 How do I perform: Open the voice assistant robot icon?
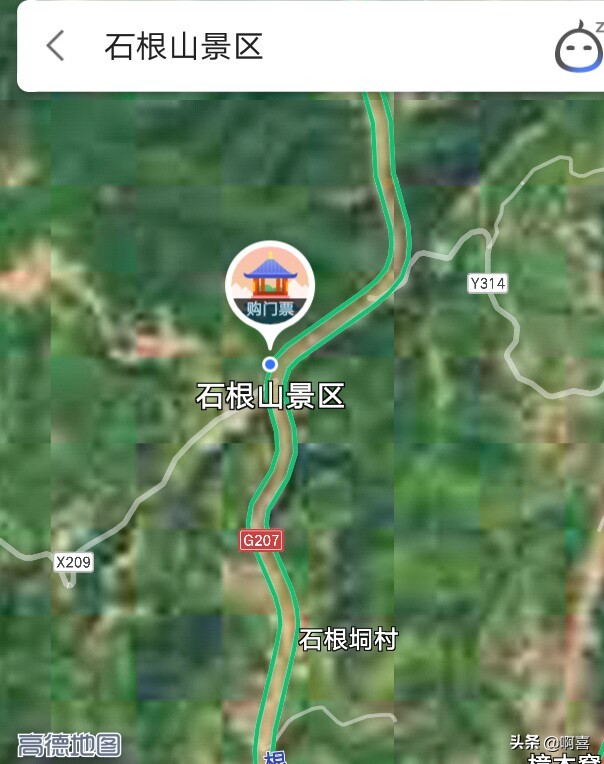click(579, 48)
